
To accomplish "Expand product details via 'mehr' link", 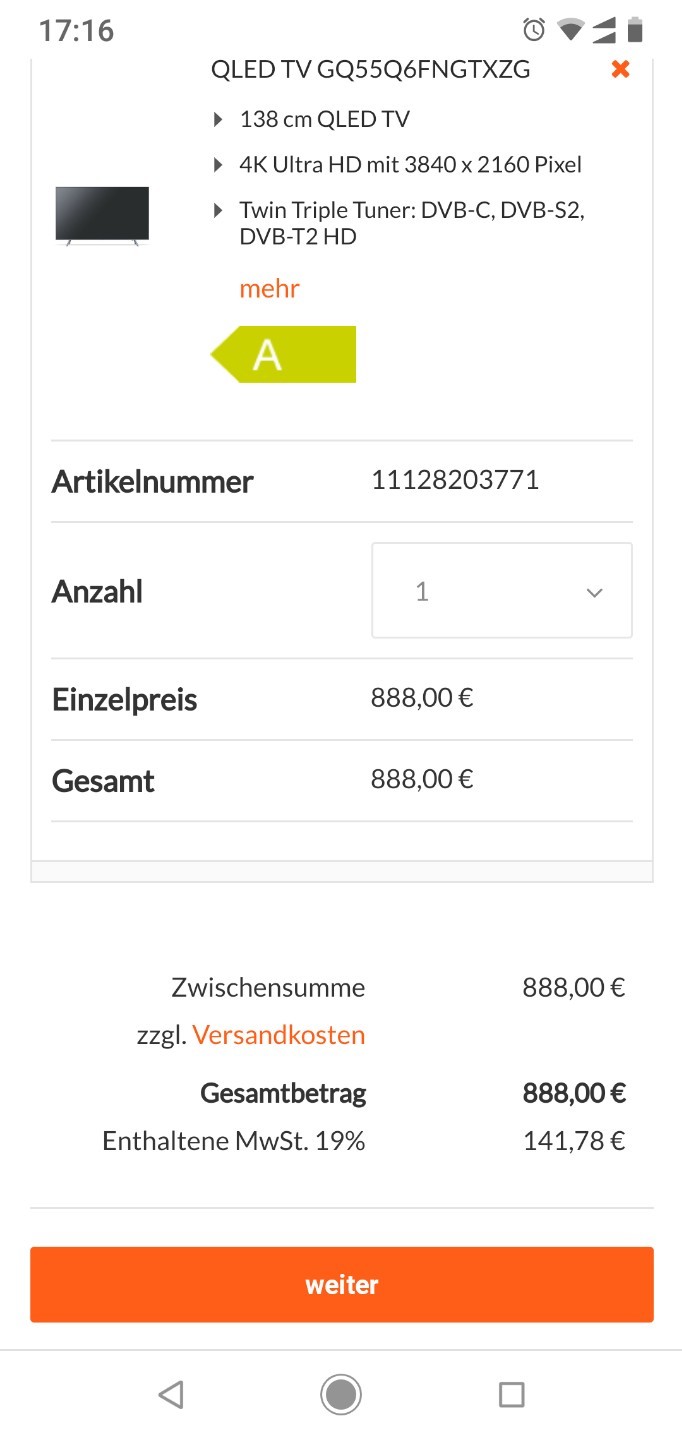I will pyautogui.click(x=269, y=289).
